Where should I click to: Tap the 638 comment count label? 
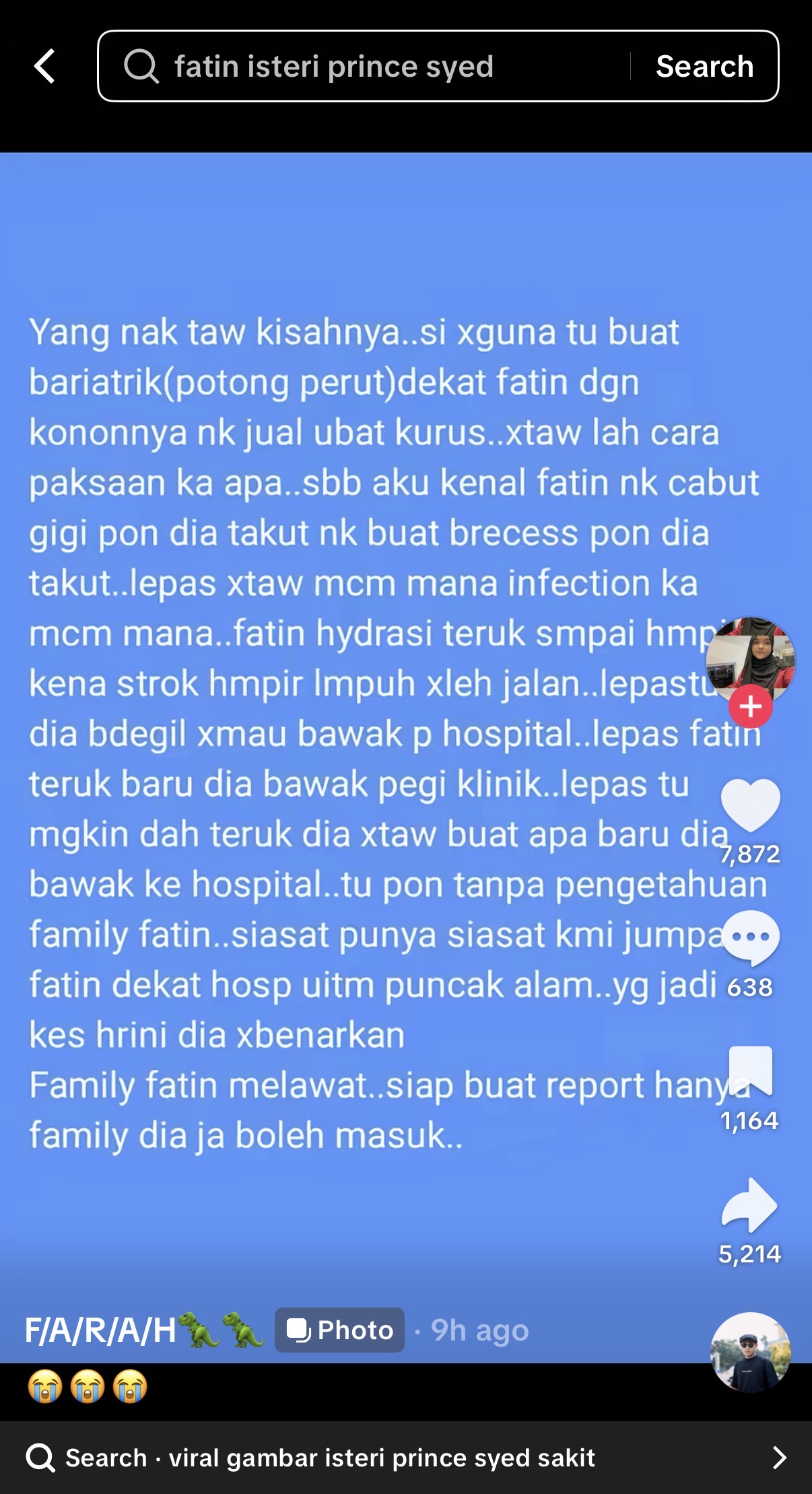(751, 984)
